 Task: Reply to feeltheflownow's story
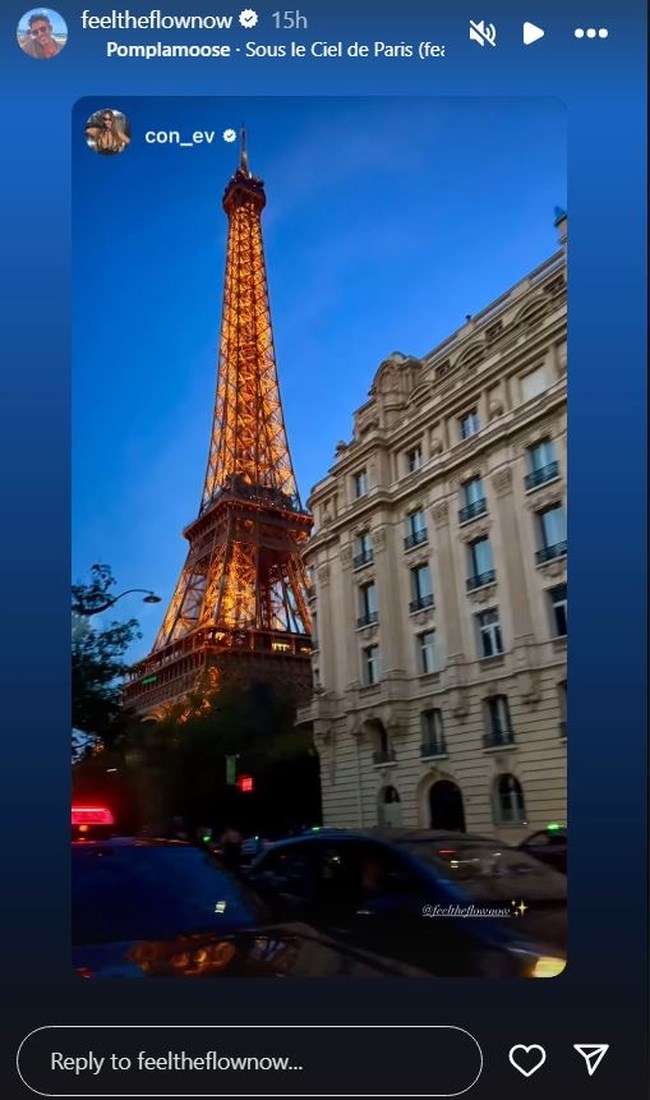click(x=248, y=1061)
